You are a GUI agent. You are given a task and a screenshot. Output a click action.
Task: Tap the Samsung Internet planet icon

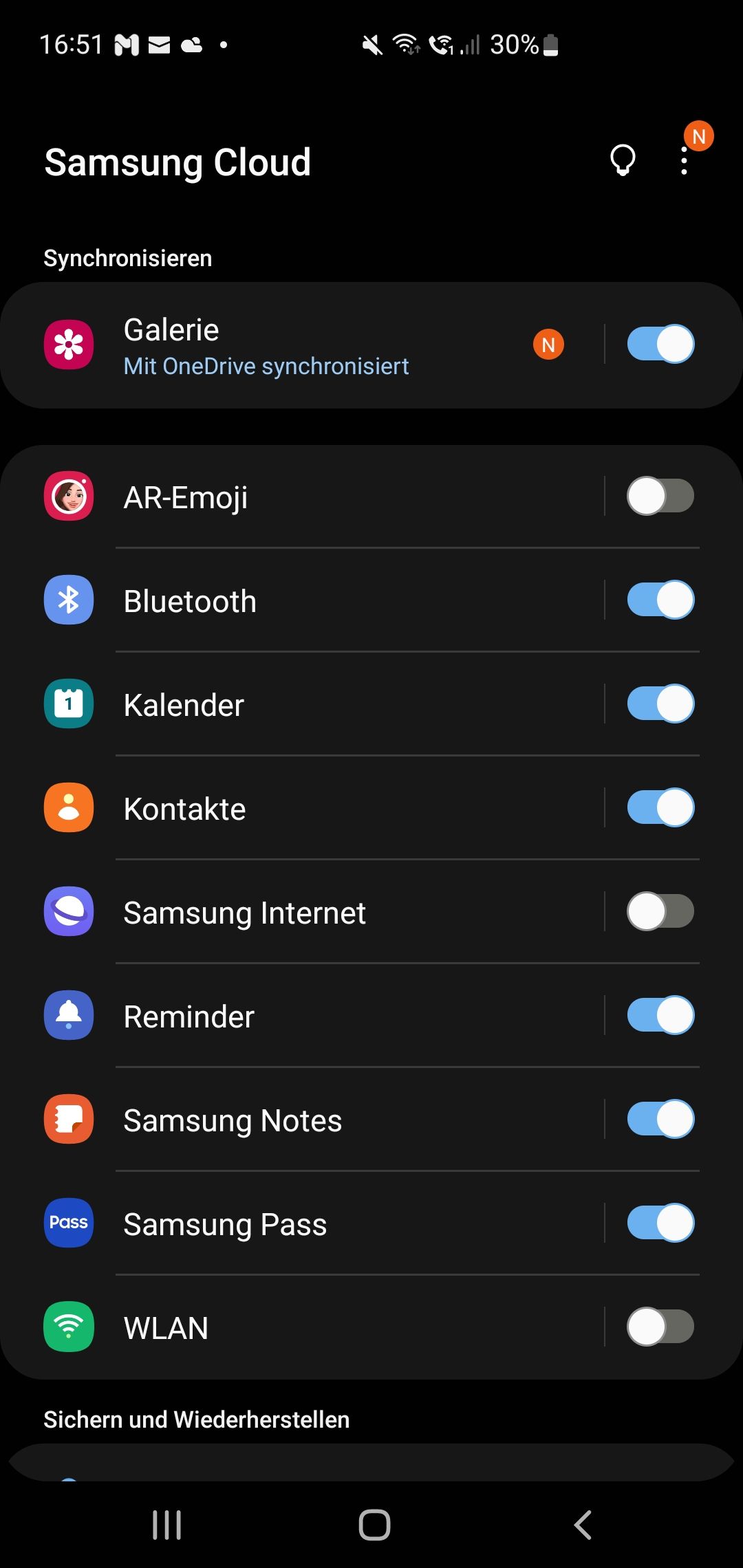[68, 912]
